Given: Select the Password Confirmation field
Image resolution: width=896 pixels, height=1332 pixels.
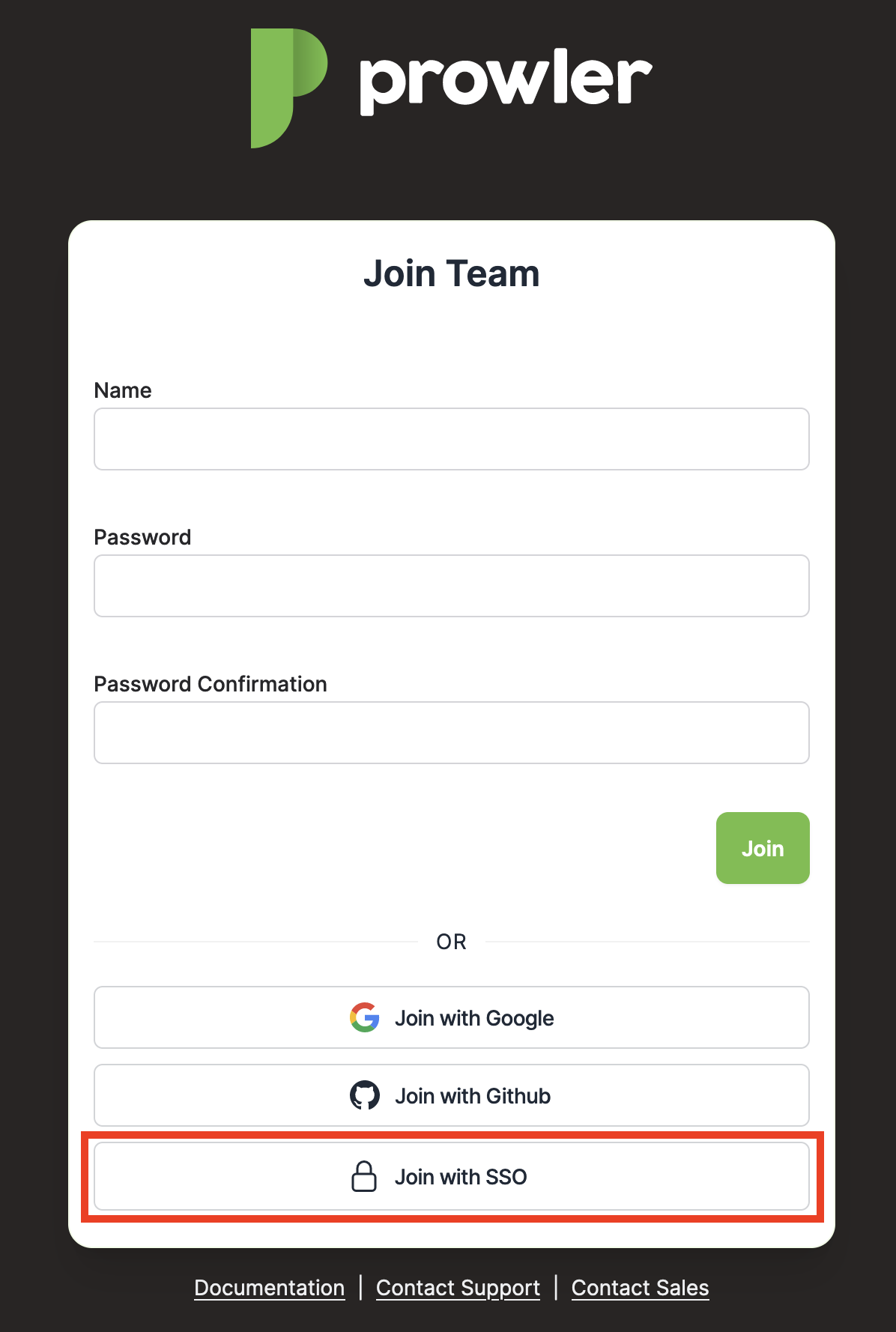Looking at the screenshot, I should click(x=451, y=733).
